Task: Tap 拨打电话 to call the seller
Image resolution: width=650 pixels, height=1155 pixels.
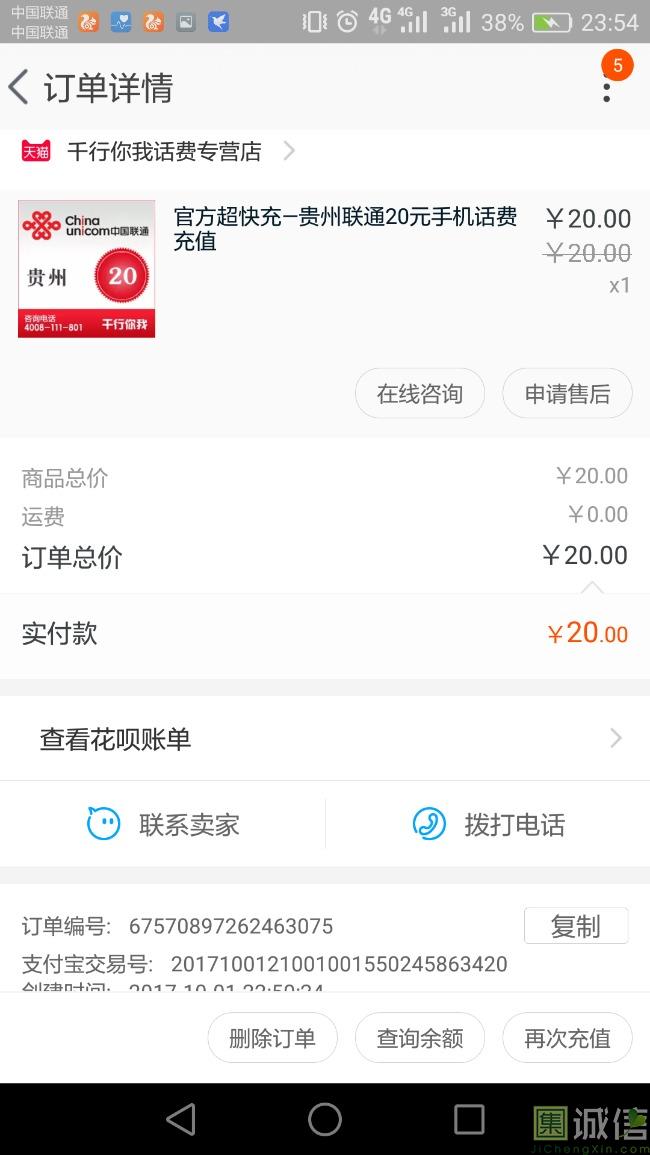Action: pos(488,824)
